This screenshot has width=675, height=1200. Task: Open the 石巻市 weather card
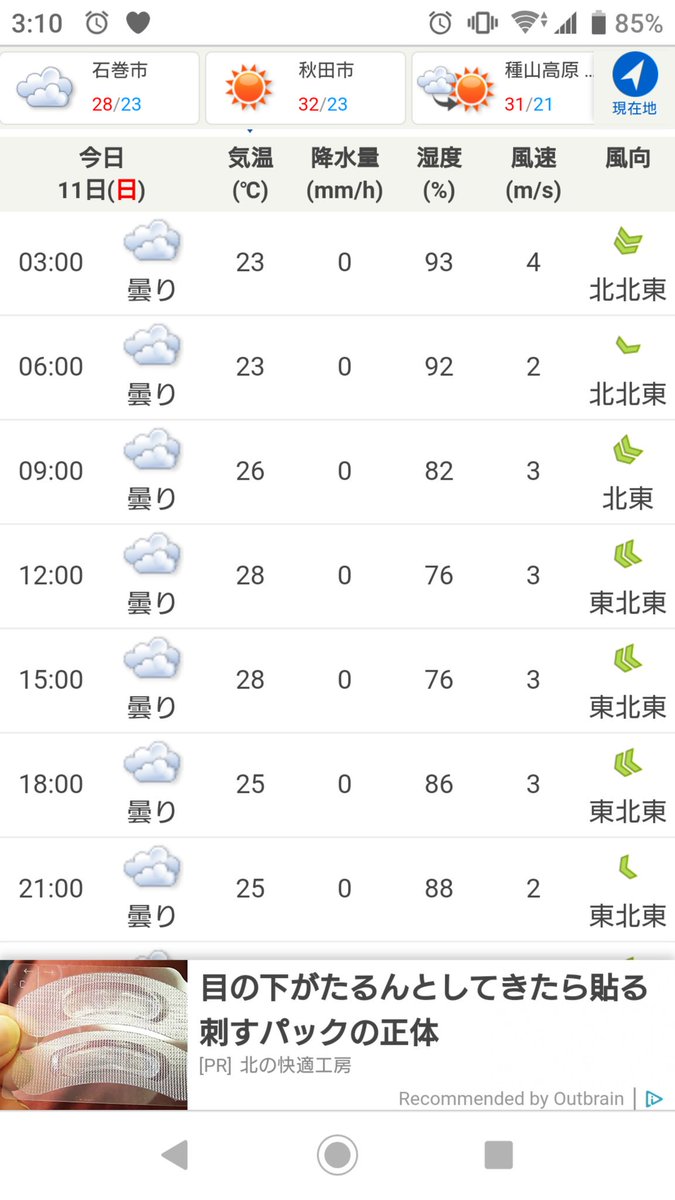[100, 88]
